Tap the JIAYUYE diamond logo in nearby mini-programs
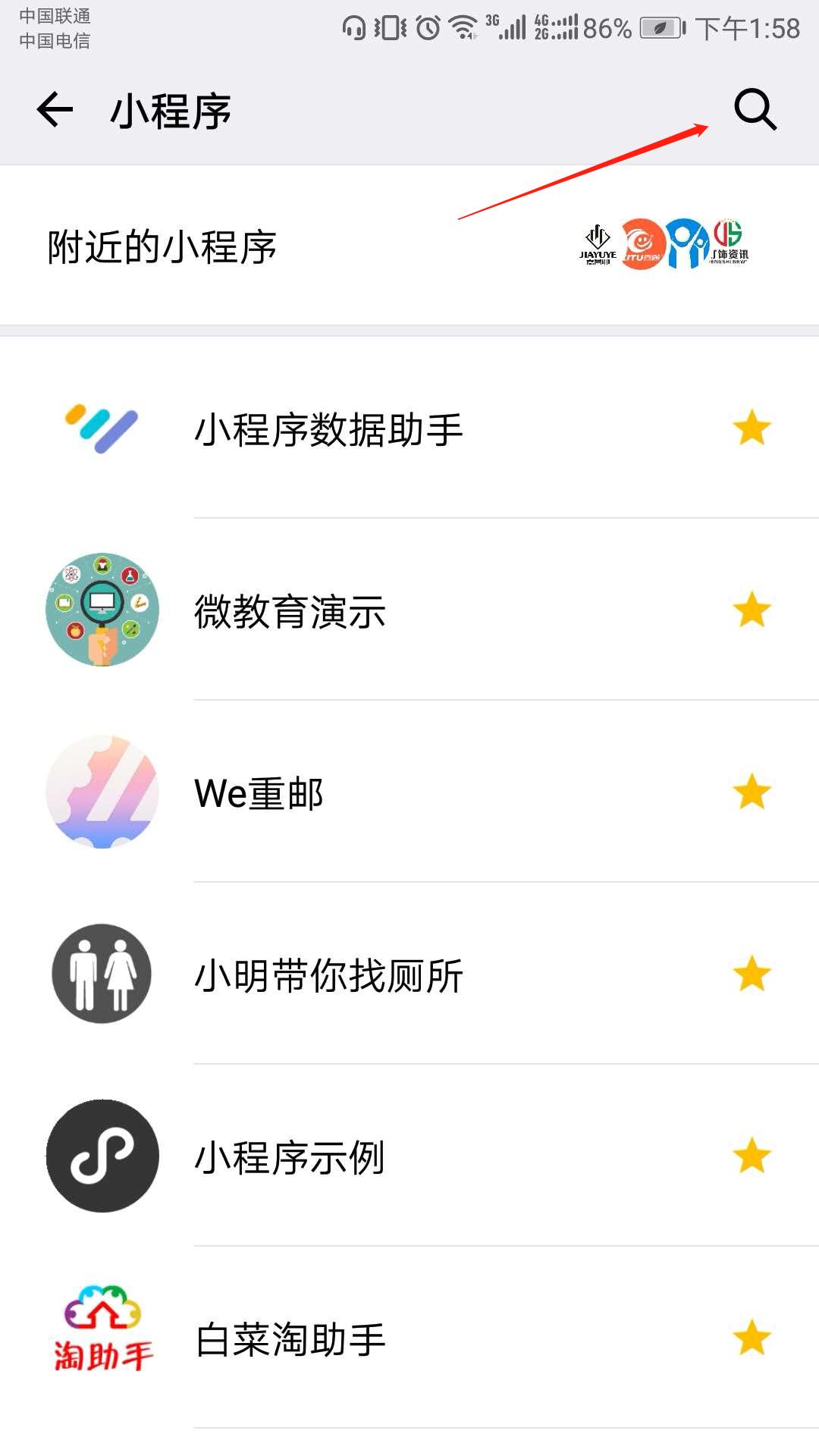 pyautogui.click(x=598, y=243)
